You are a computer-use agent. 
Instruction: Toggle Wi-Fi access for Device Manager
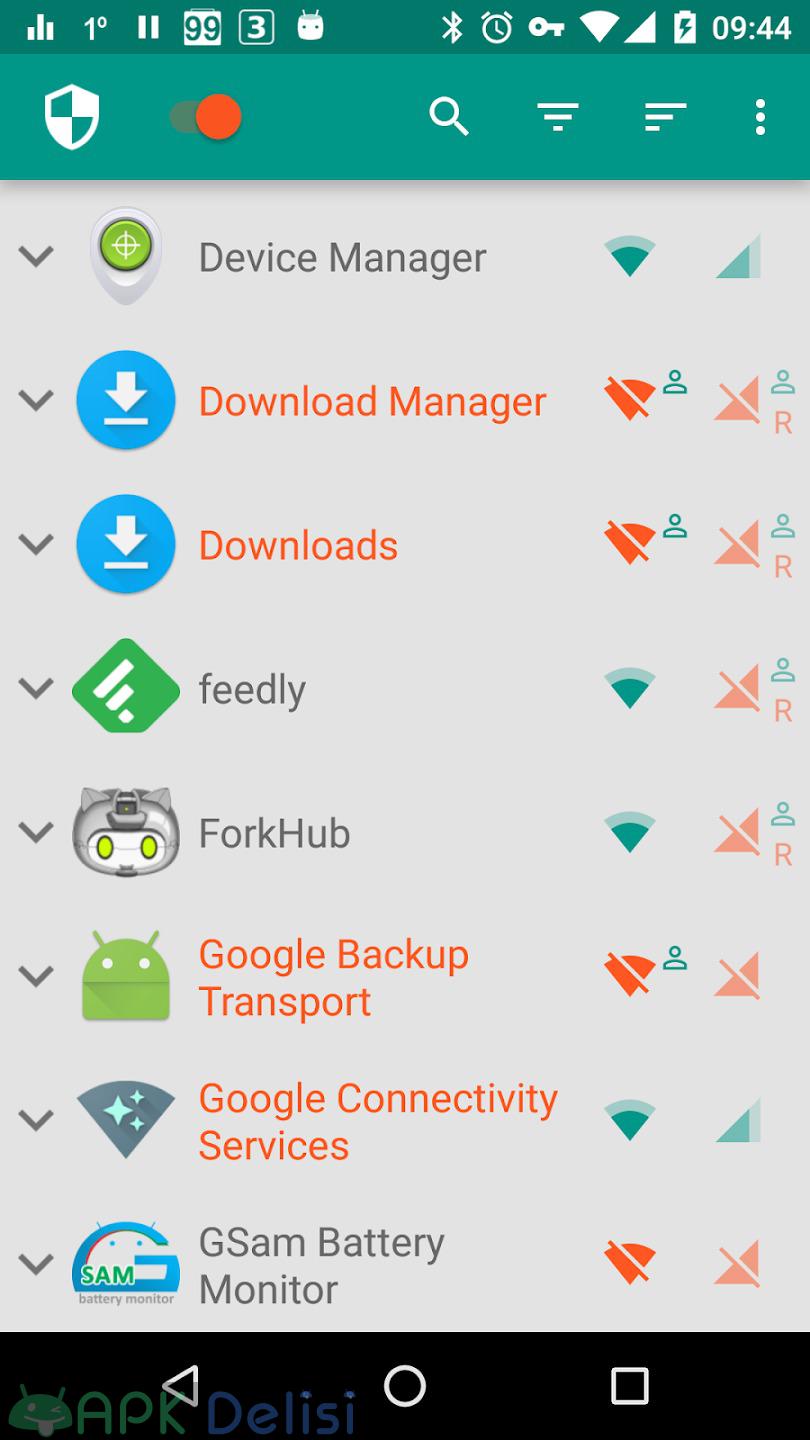[630, 257]
